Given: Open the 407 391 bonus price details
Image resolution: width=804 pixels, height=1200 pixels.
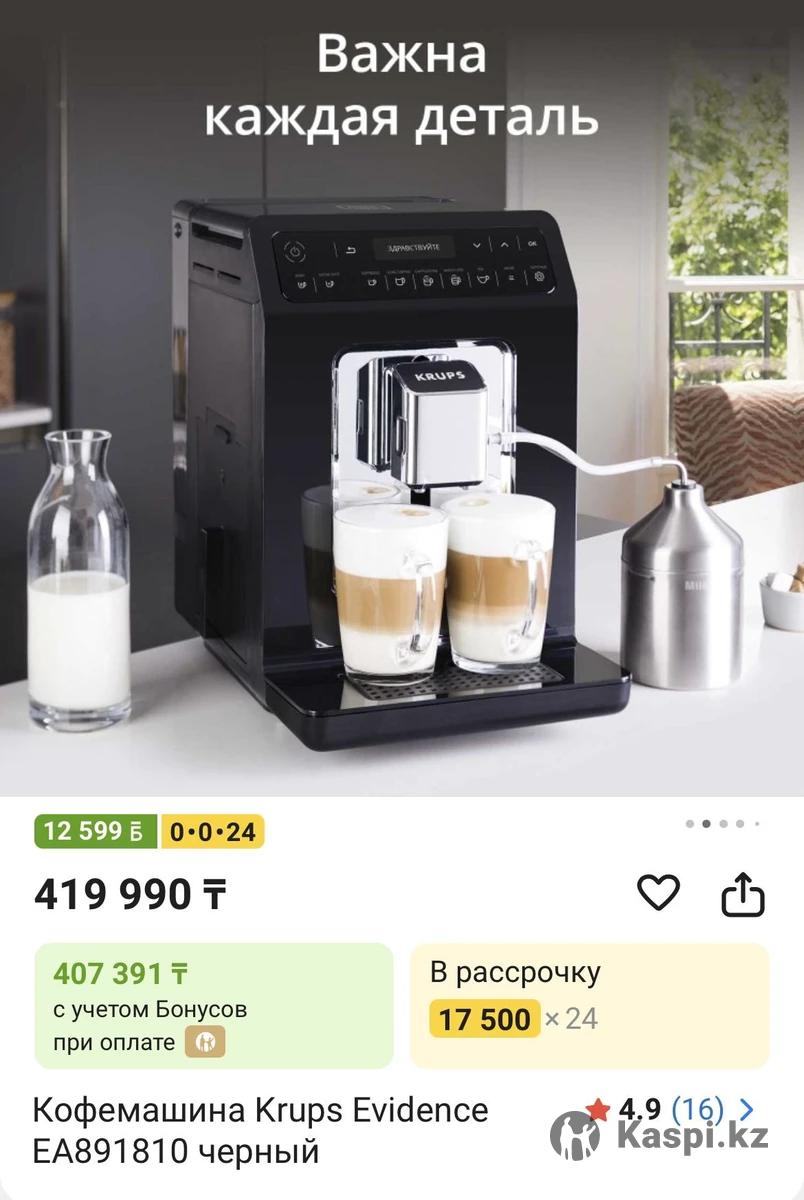Looking at the screenshot, I should click(x=214, y=1004).
